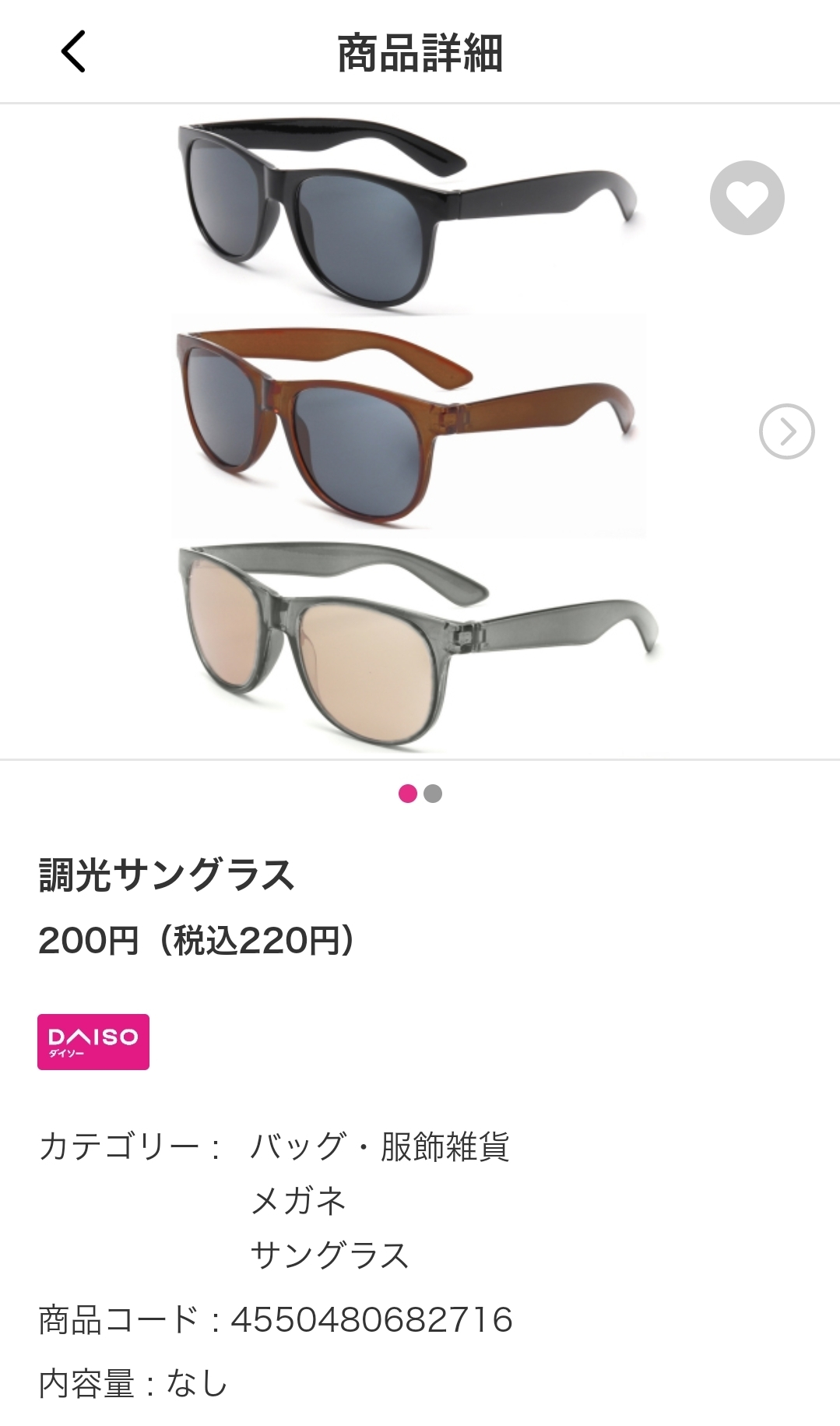Image resolution: width=840 pixels, height=1426 pixels.
Task: Go back using the top-left arrow
Action: coord(73,52)
